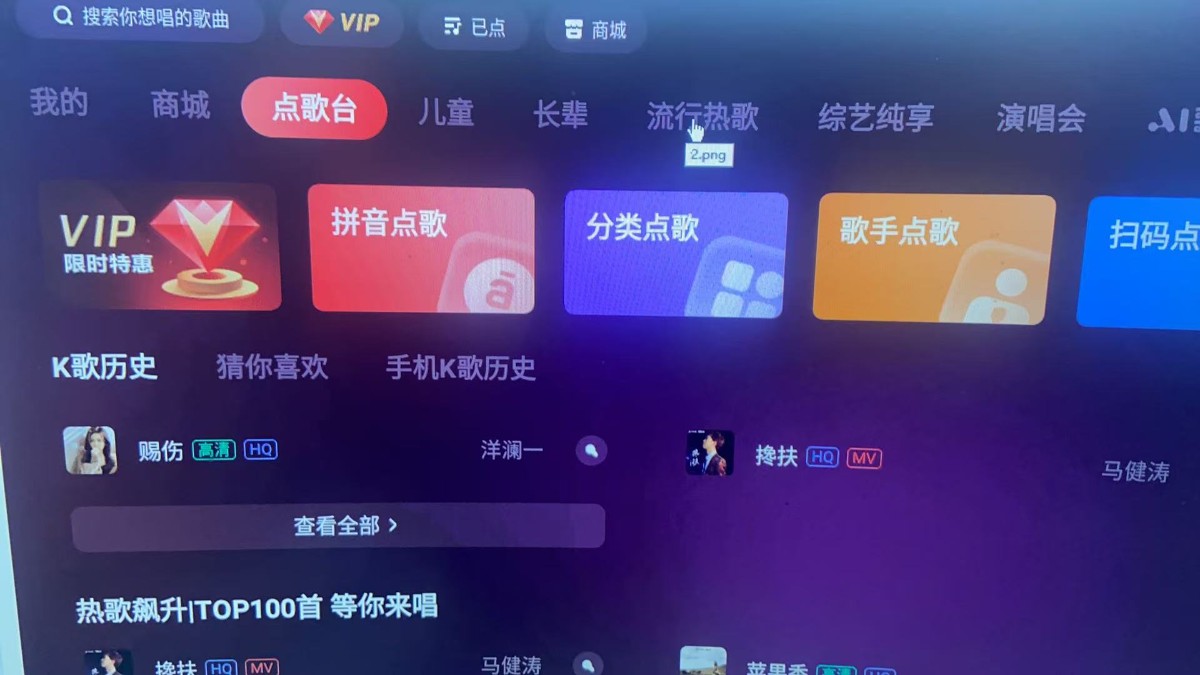Open the 已点 selected songs list
The height and width of the screenshot is (675, 1200).
(474, 27)
